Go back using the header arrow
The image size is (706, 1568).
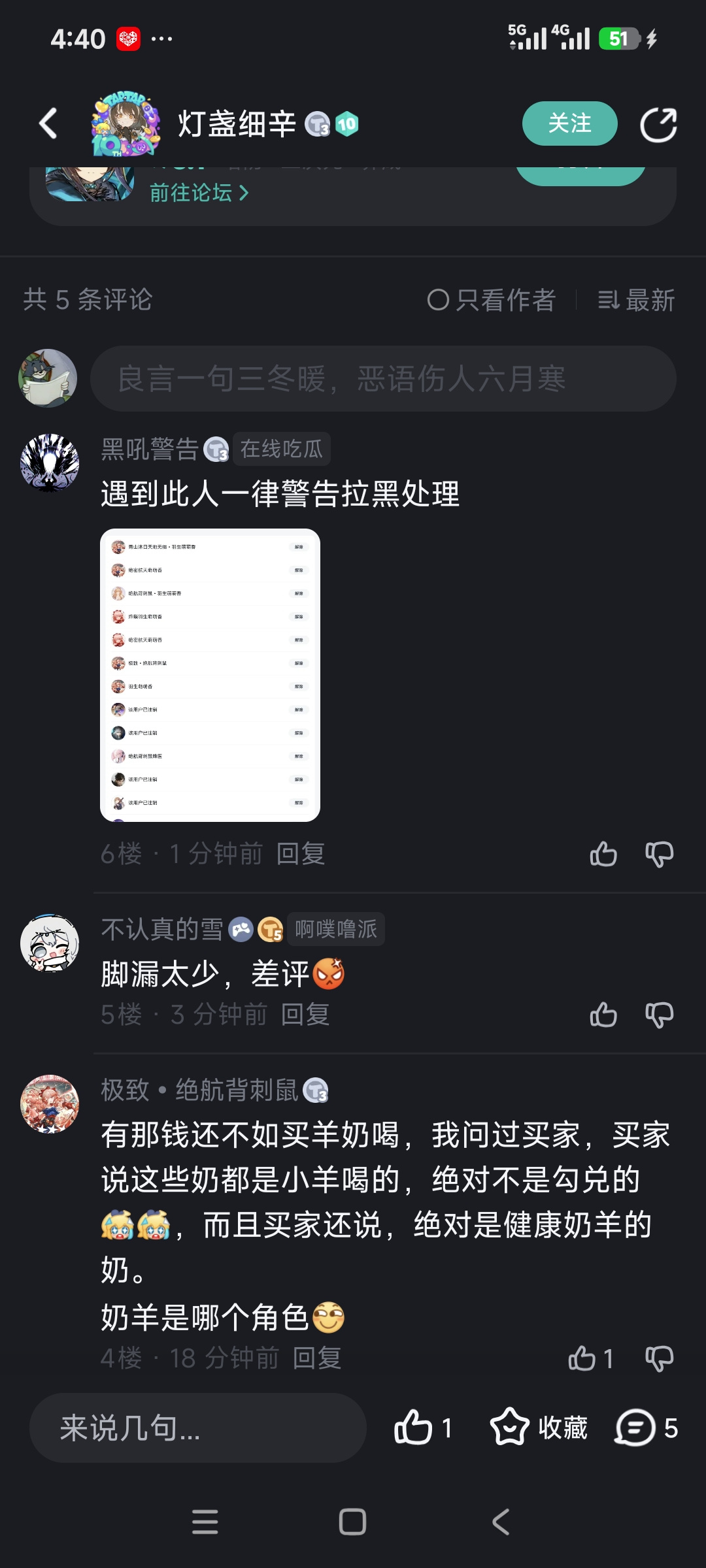click(x=48, y=123)
